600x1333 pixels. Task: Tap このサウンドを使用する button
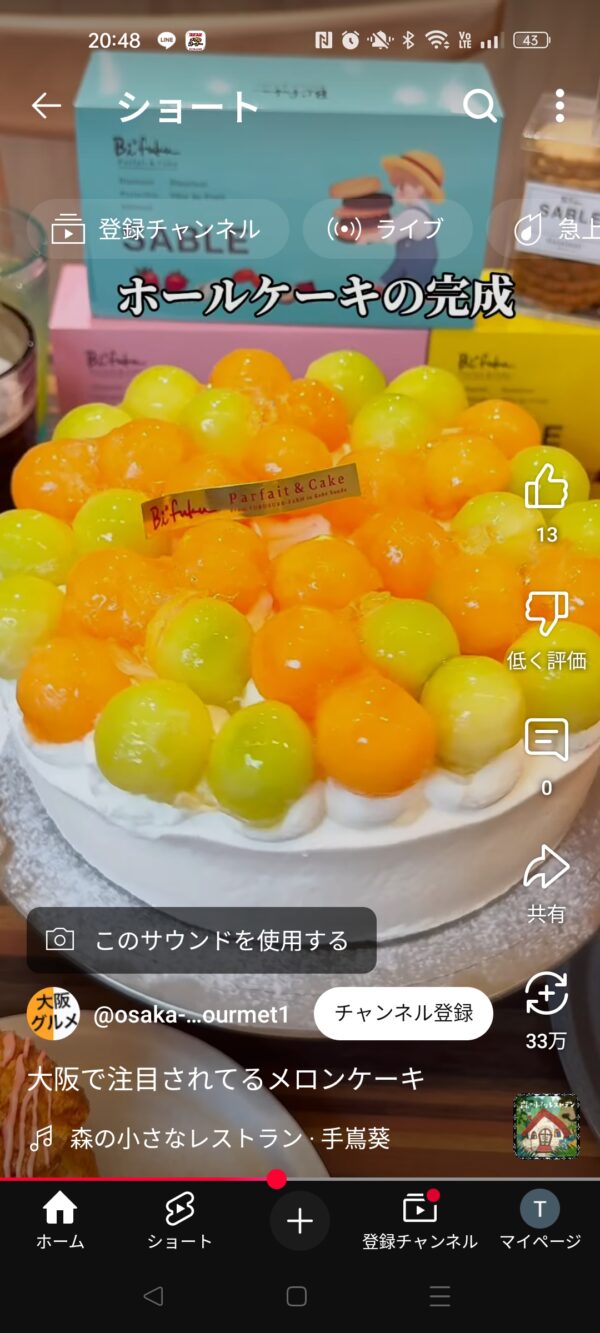tap(202, 940)
